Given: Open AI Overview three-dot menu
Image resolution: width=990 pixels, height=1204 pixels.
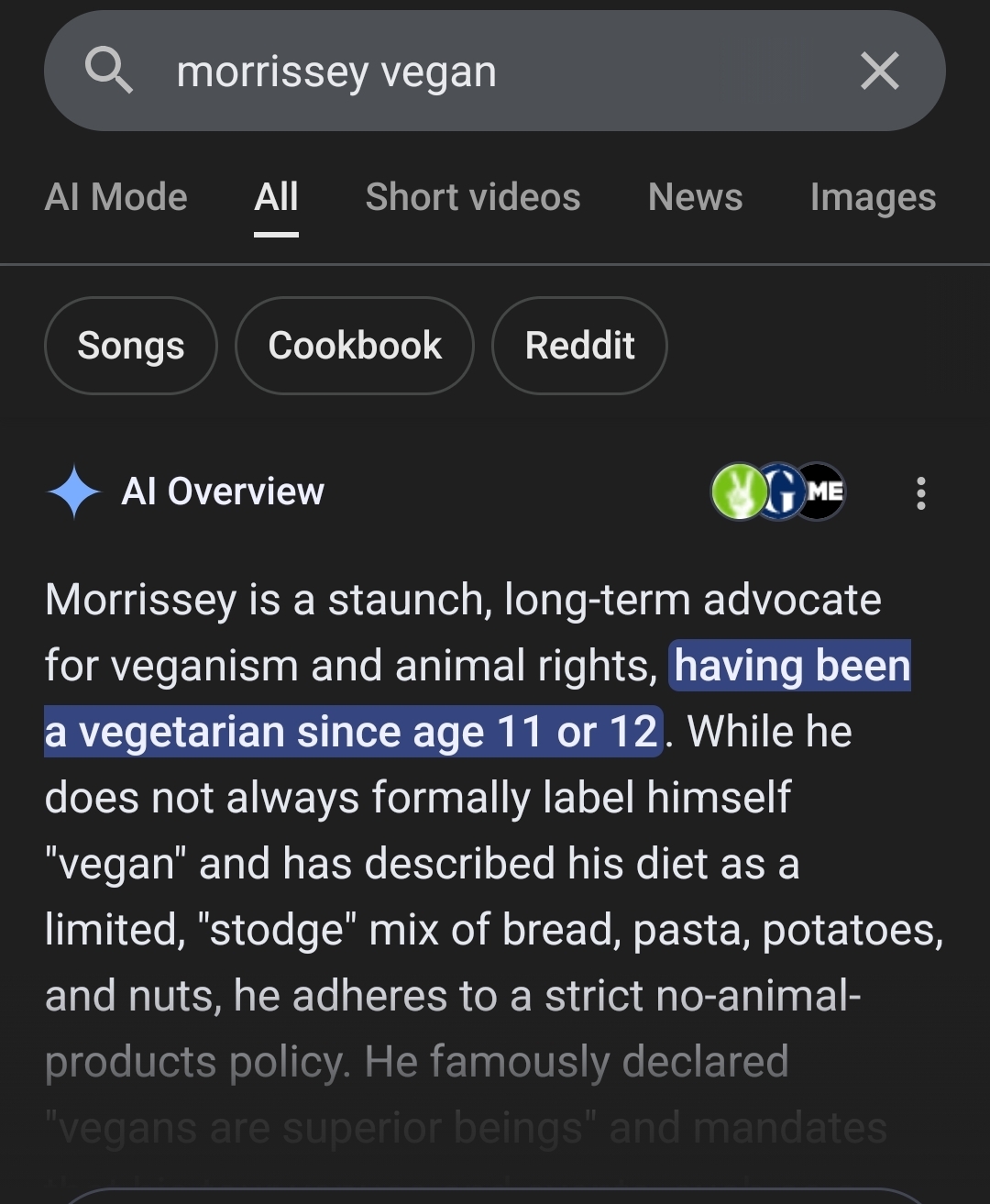Looking at the screenshot, I should tap(920, 492).
